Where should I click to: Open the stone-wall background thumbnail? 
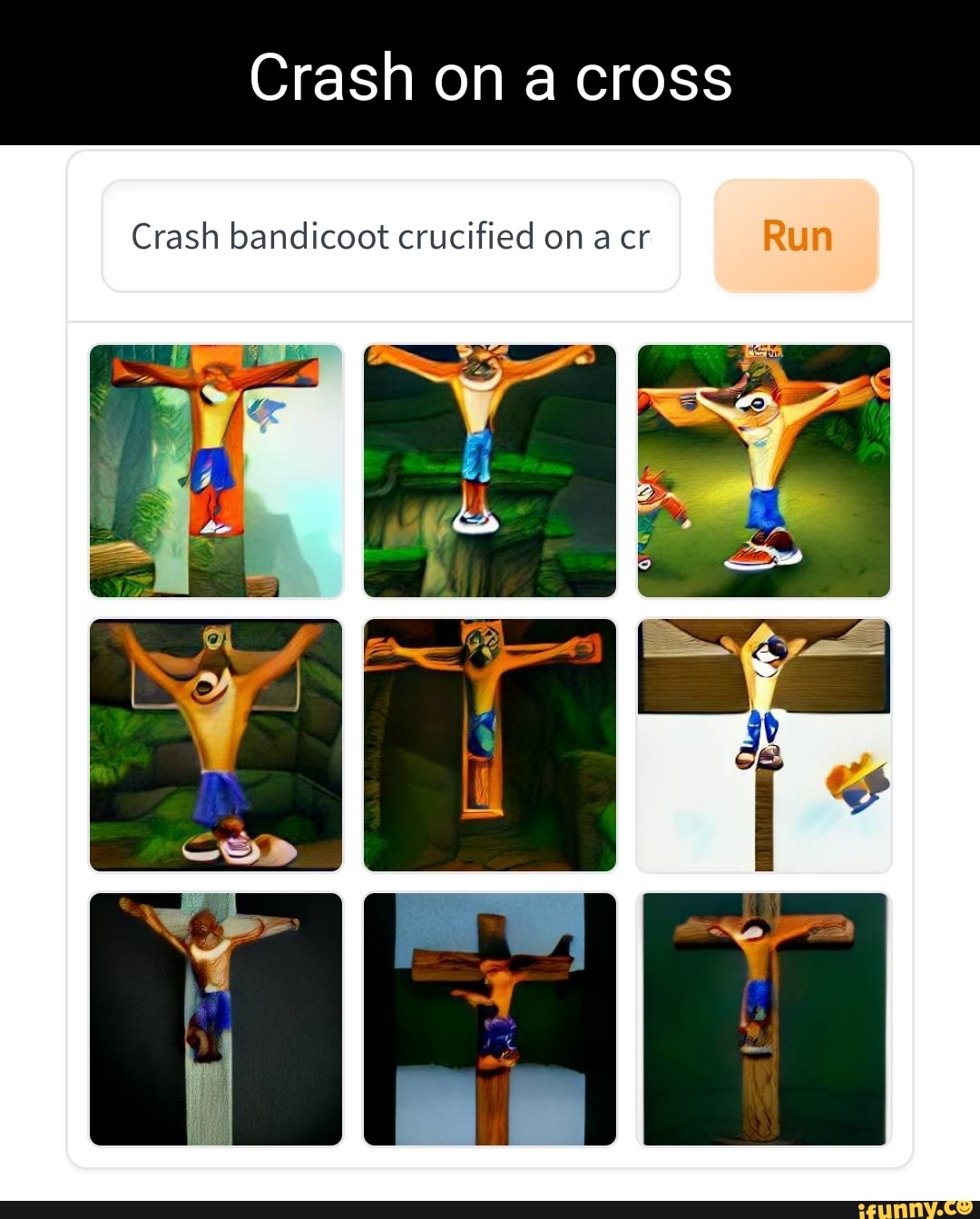(x=215, y=744)
